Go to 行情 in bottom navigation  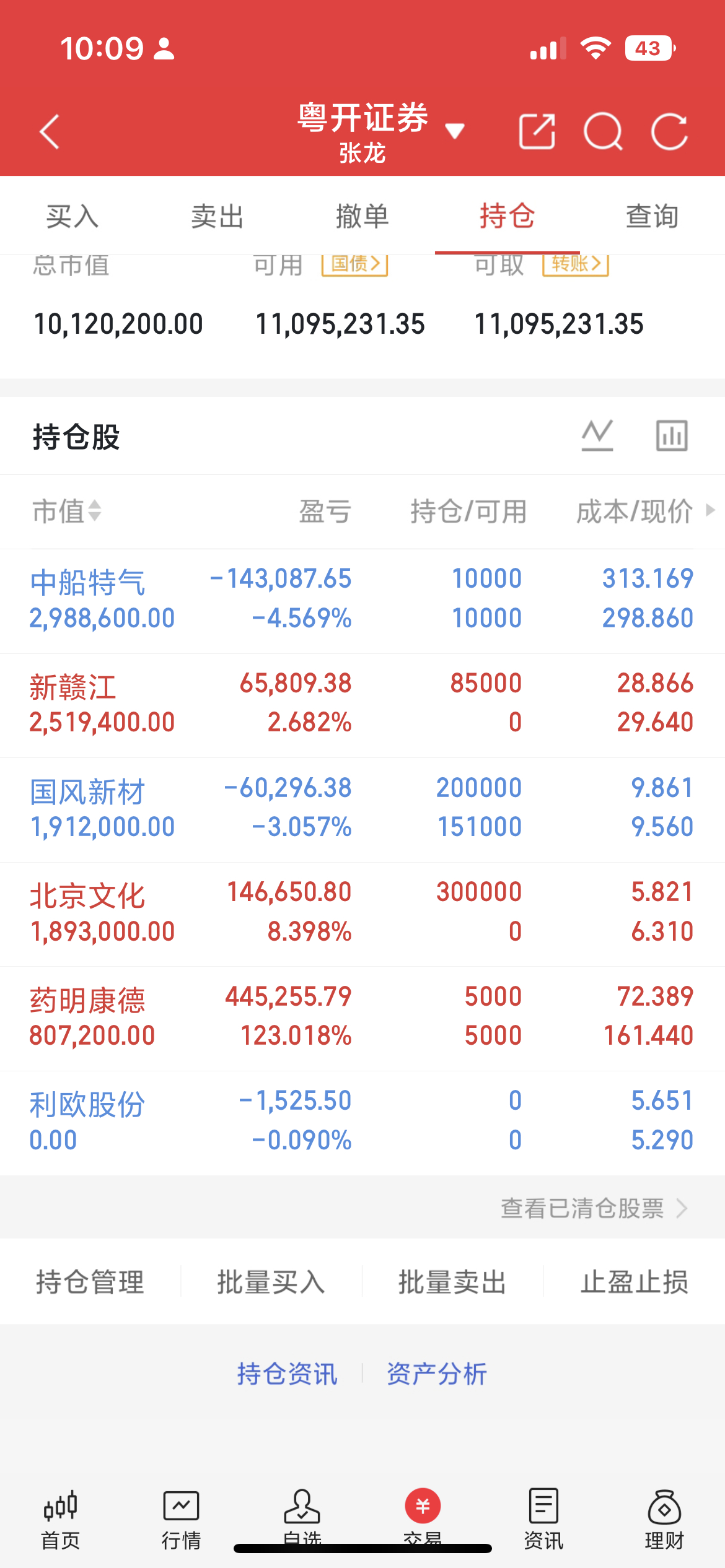181,1520
